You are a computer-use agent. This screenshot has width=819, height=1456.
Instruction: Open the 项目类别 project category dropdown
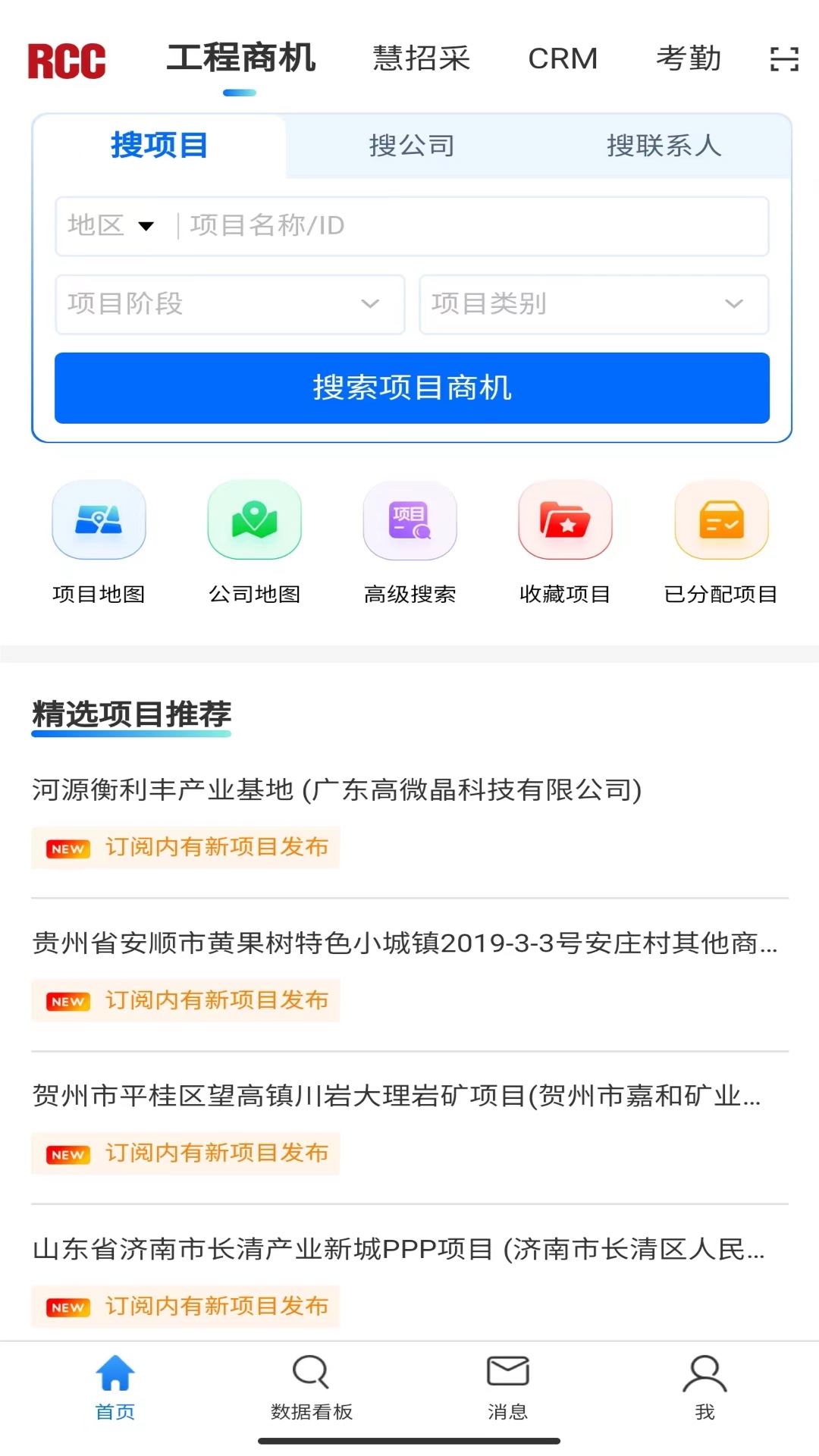(592, 304)
